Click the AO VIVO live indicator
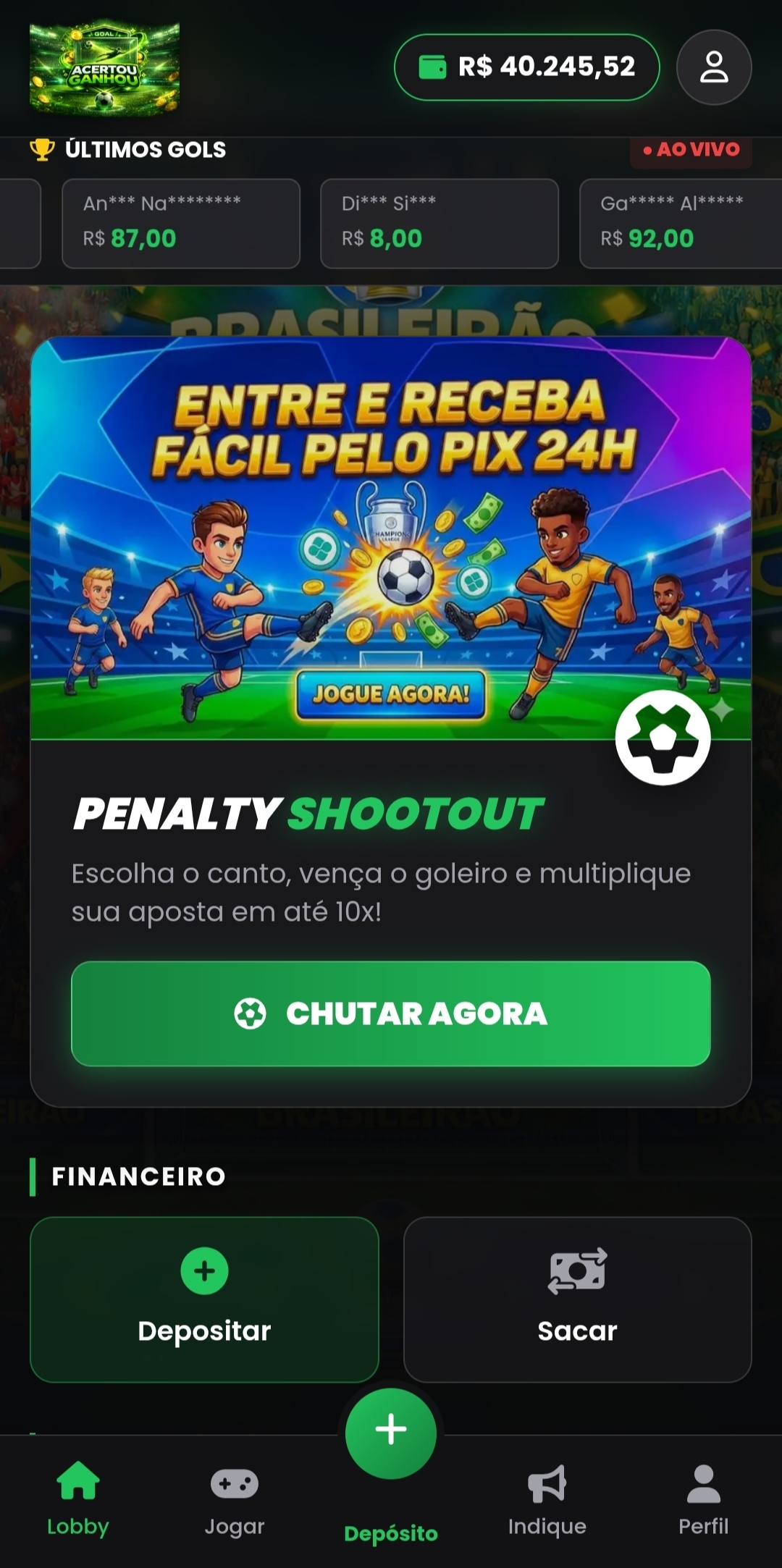The height and width of the screenshot is (1568, 782). tap(690, 149)
